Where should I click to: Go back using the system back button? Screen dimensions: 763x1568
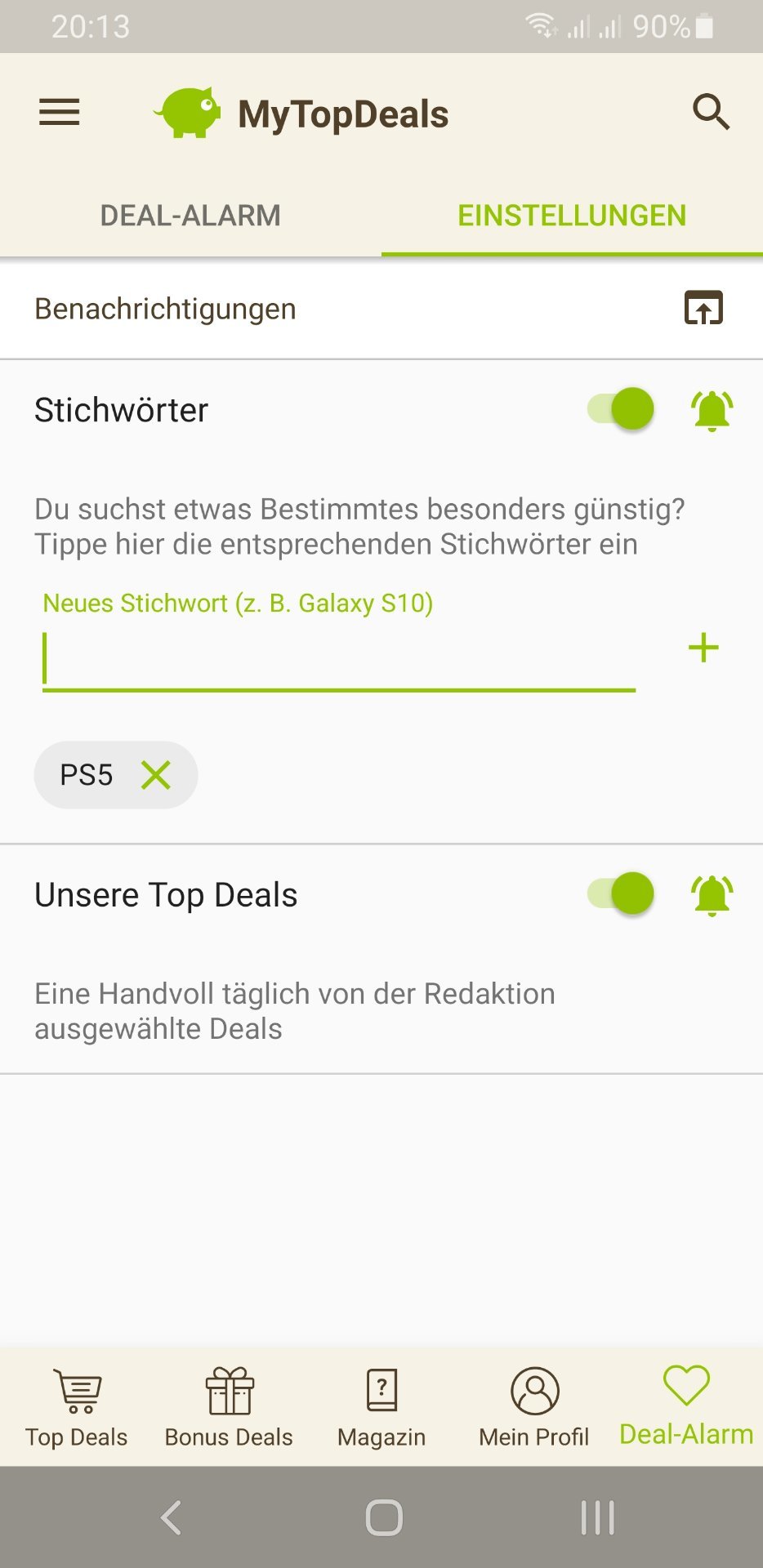click(171, 1518)
